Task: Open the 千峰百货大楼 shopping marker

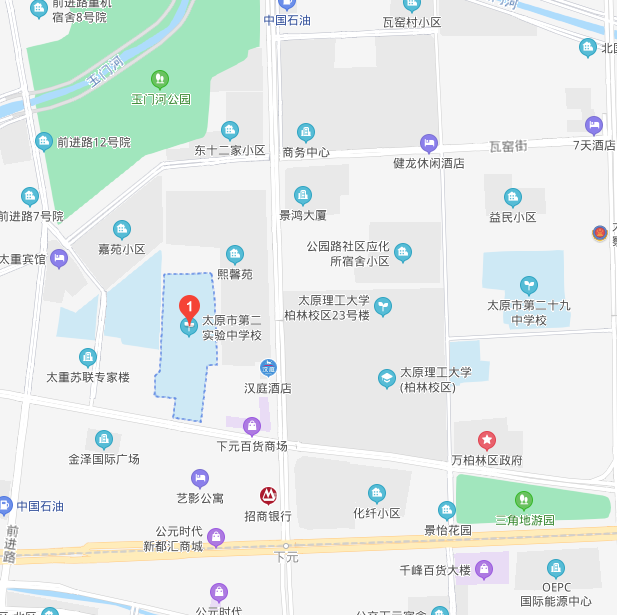Action: 485,569
